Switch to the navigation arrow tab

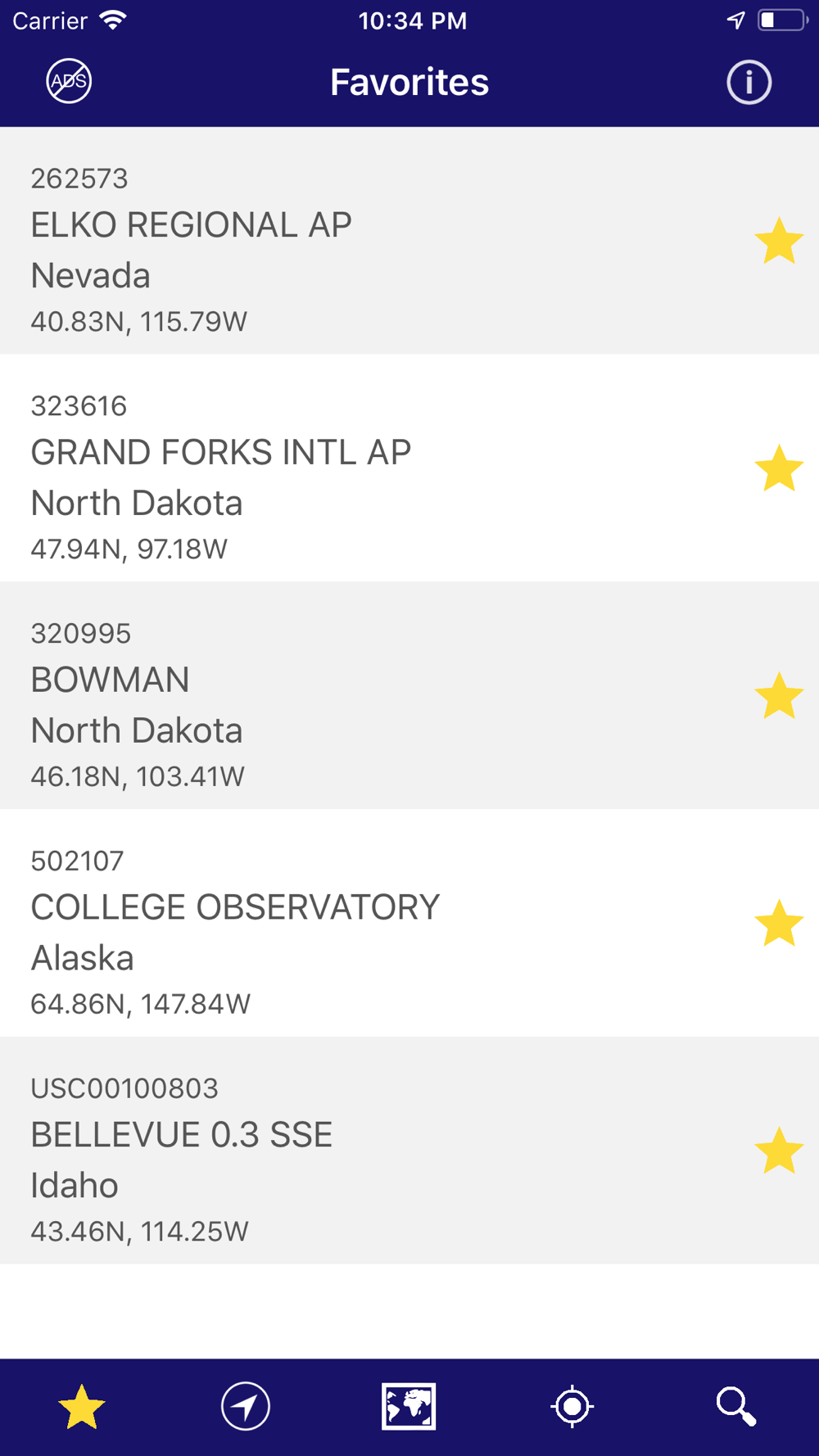246,1407
